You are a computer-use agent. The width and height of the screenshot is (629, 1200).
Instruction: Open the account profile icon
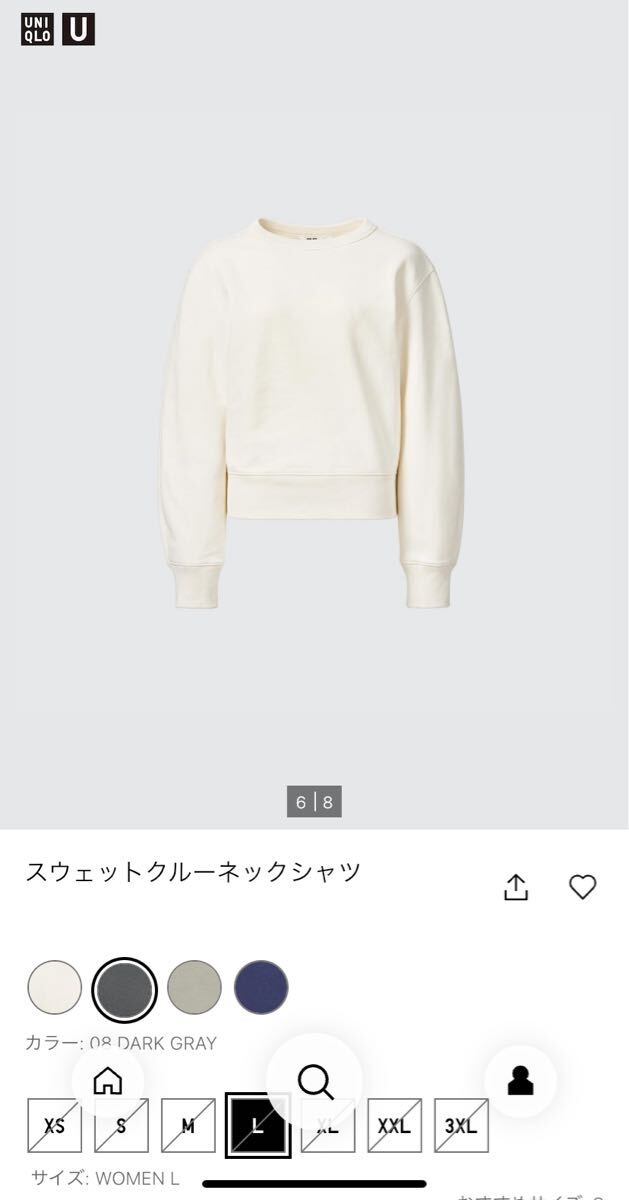click(520, 1081)
